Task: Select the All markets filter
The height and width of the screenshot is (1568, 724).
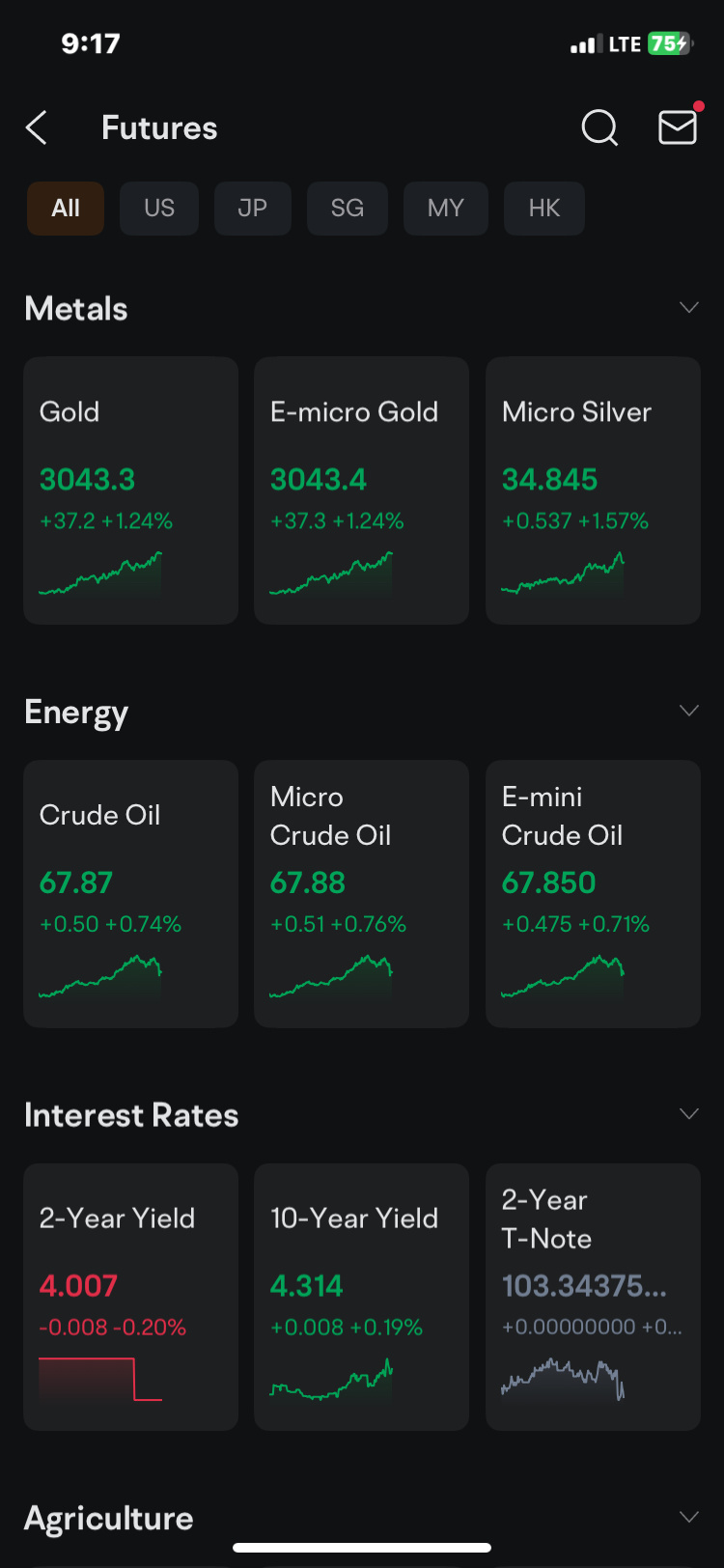Action: 65,209
